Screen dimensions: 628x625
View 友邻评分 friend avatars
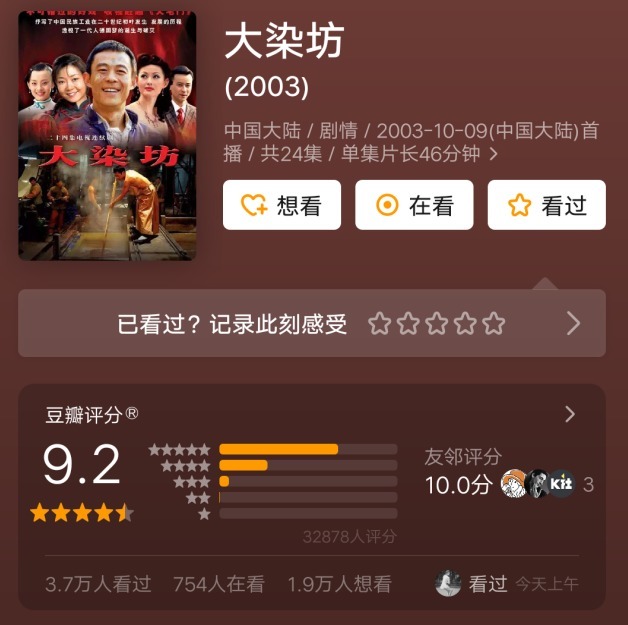pyautogui.click(x=537, y=485)
